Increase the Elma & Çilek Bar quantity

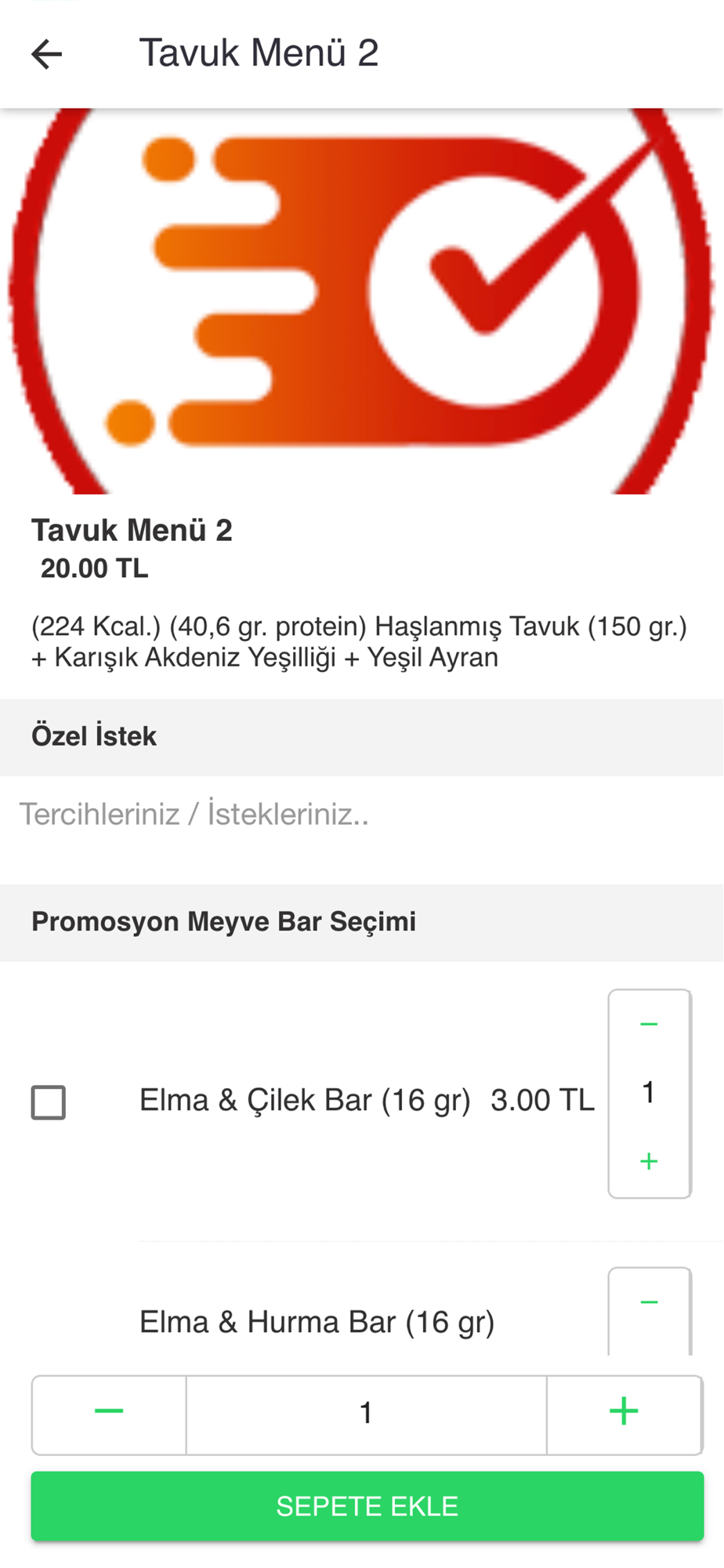(x=649, y=1161)
